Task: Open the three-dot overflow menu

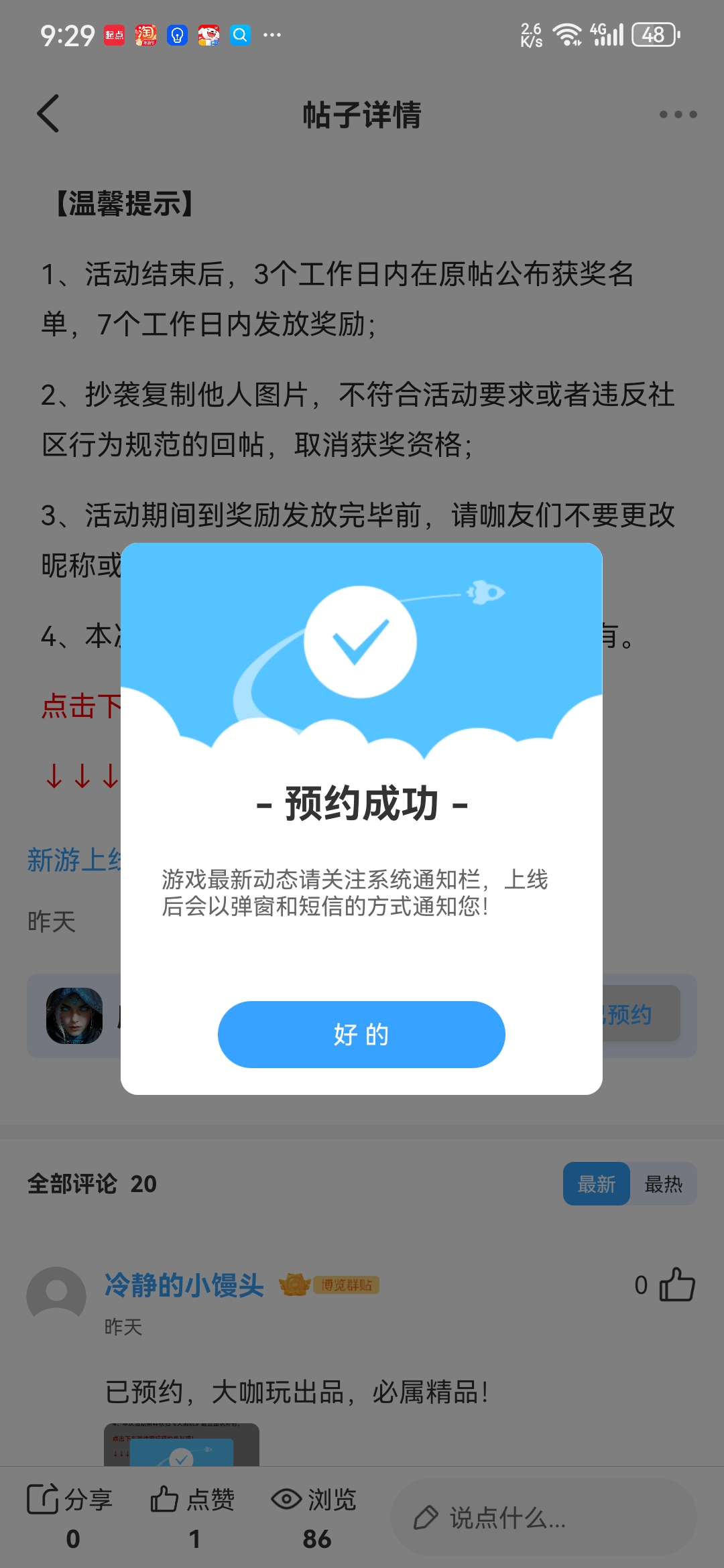Action: 678,115
